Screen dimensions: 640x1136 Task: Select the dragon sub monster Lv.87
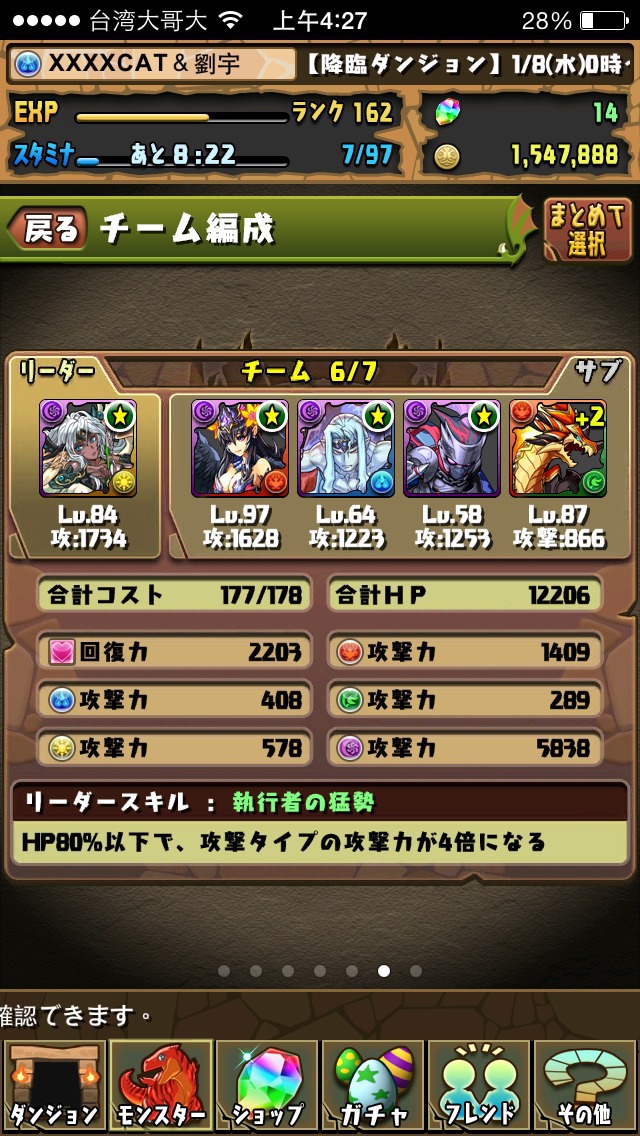tap(557, 448)
